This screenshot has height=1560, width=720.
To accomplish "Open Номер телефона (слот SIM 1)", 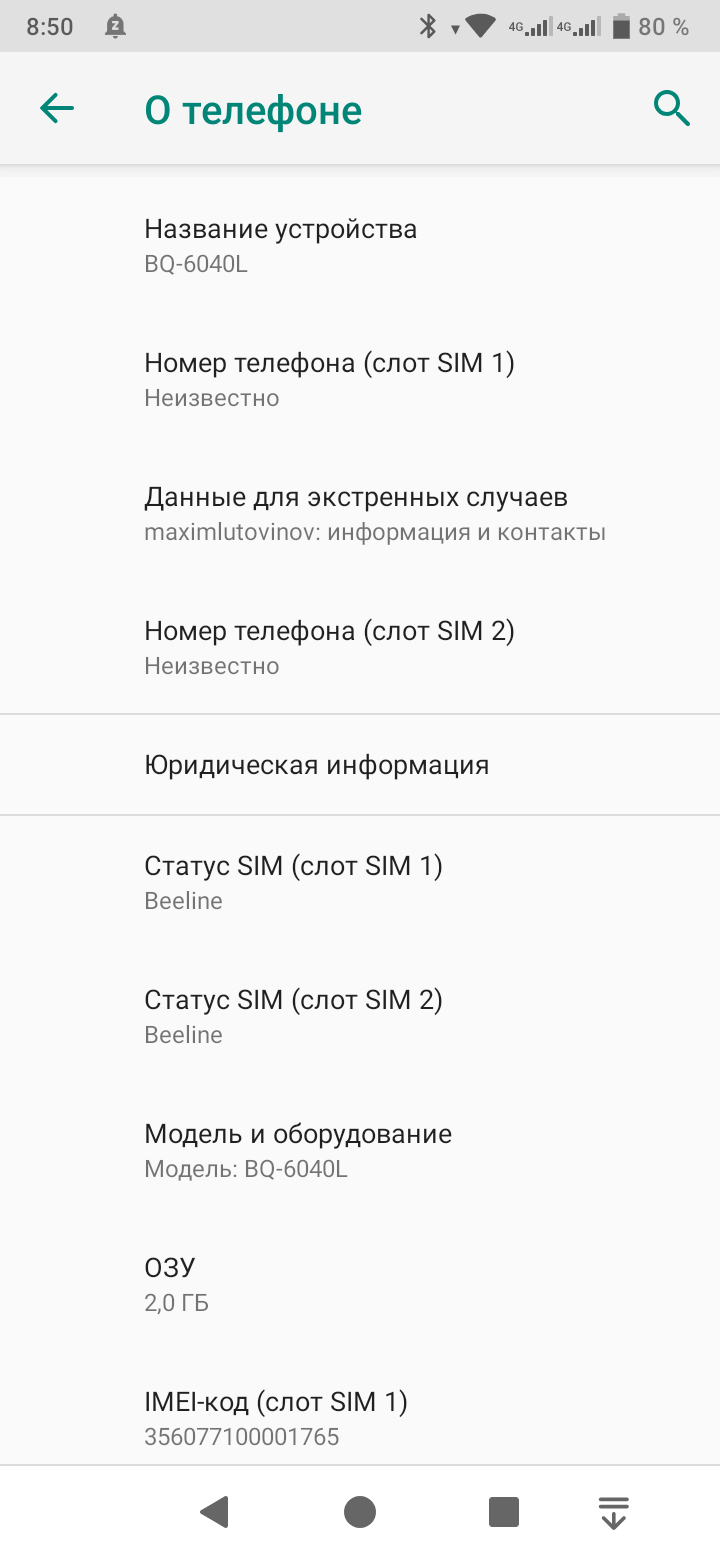I will pos(360,380).
